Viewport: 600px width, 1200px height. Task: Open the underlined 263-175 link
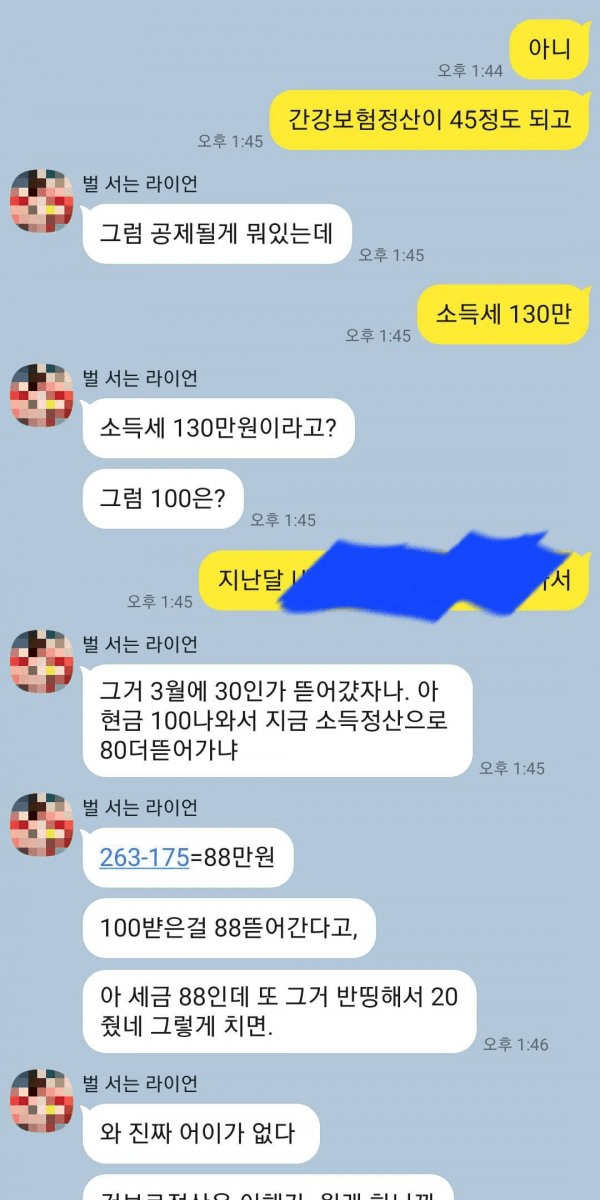(144, 857)
